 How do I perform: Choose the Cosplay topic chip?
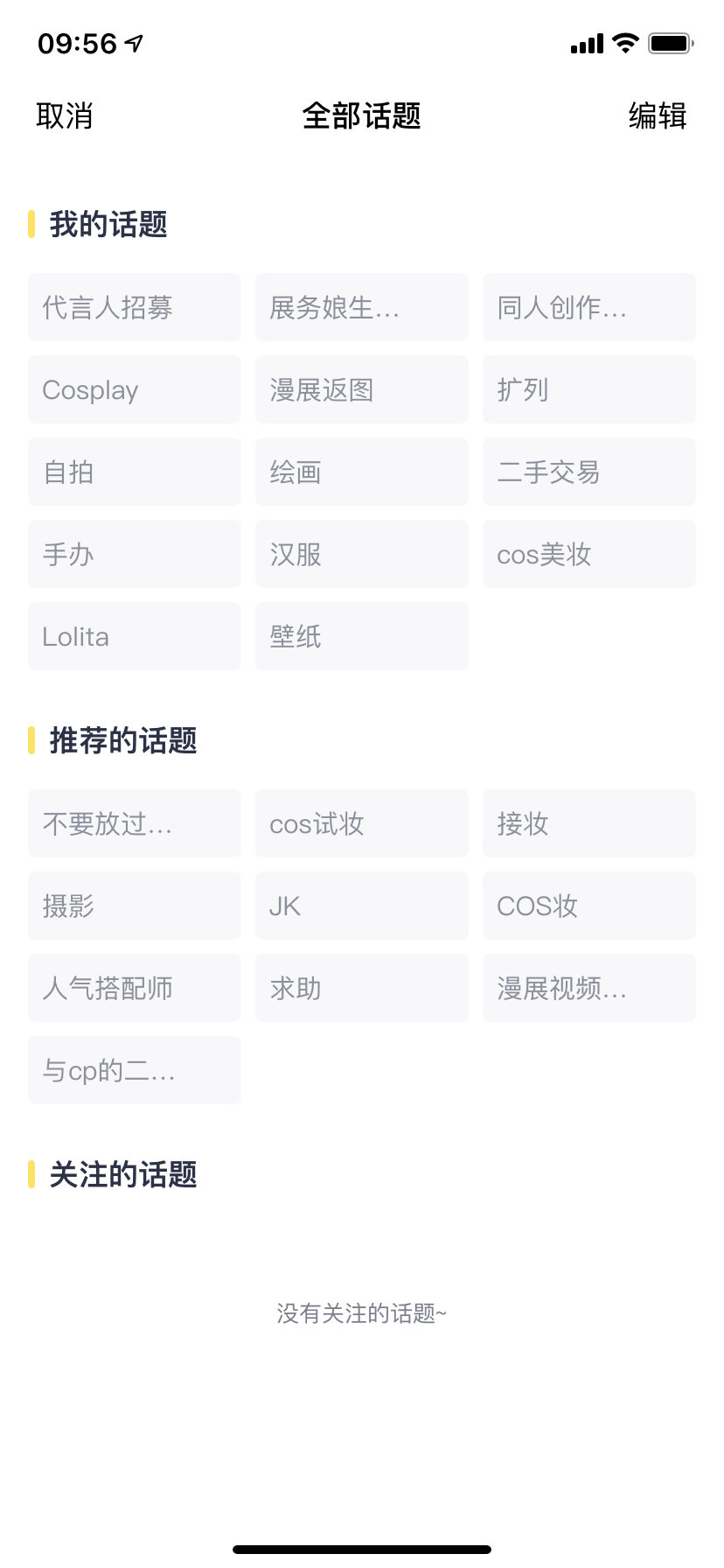[x=135, y=389]
